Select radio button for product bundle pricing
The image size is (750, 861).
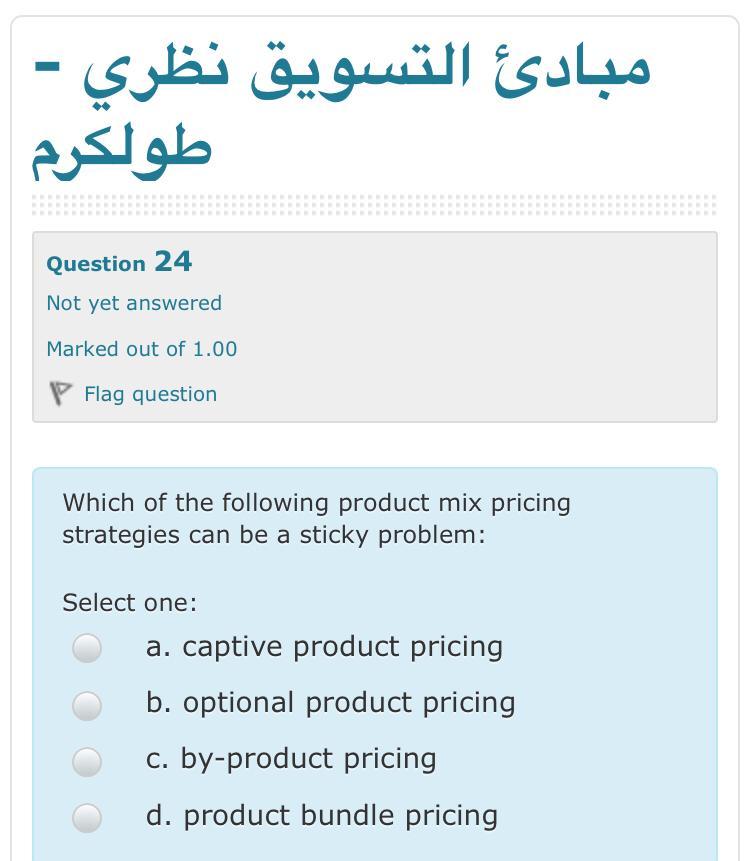(87, 818)
